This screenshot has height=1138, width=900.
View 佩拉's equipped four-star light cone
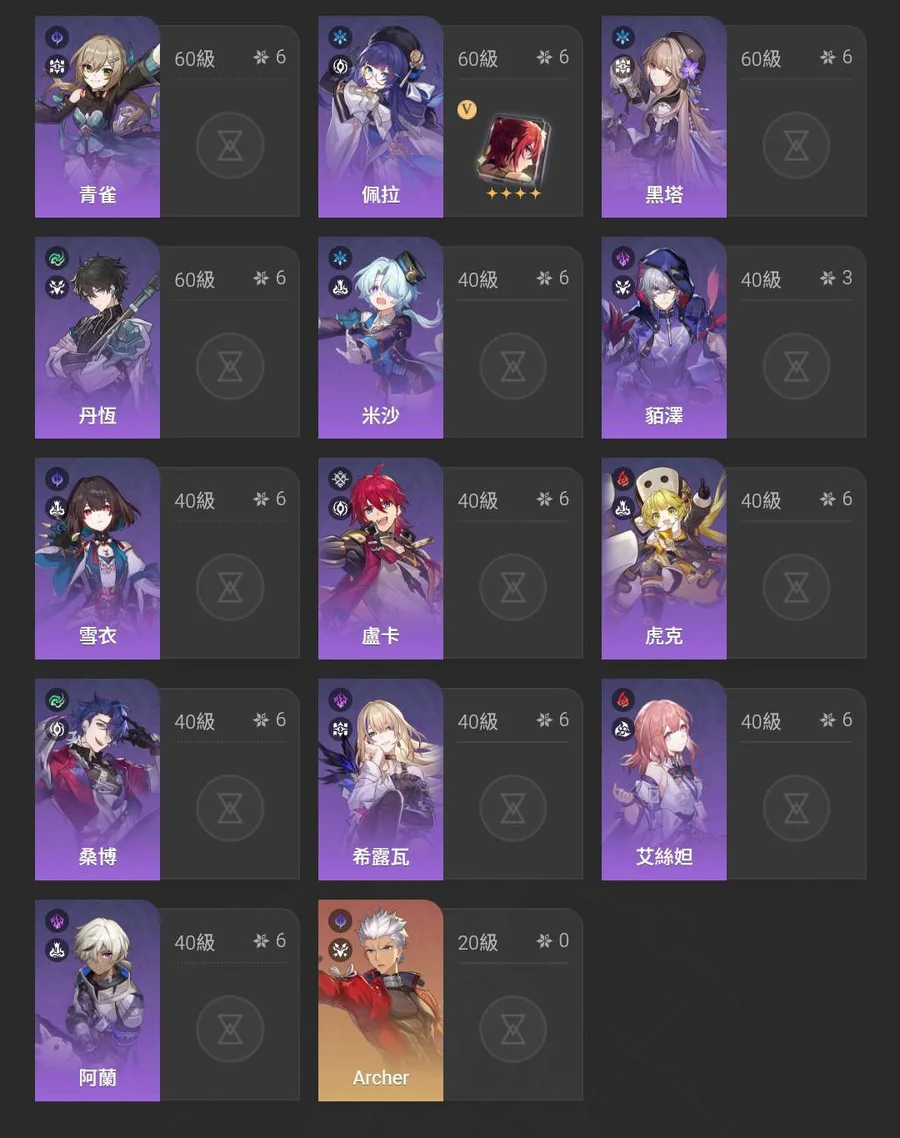point(513,147)
